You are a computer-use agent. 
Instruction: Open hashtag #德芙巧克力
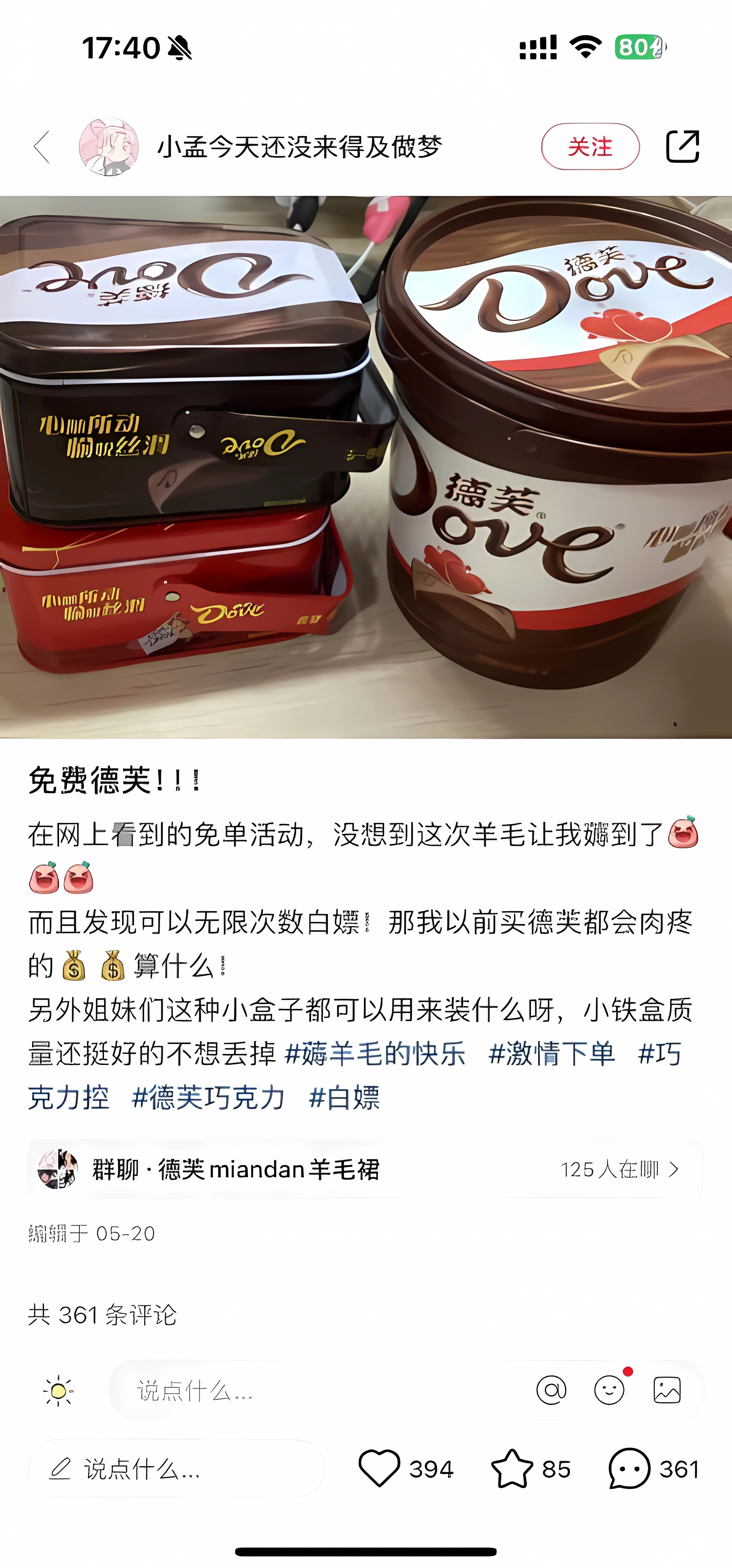[x=208, y=1097]
